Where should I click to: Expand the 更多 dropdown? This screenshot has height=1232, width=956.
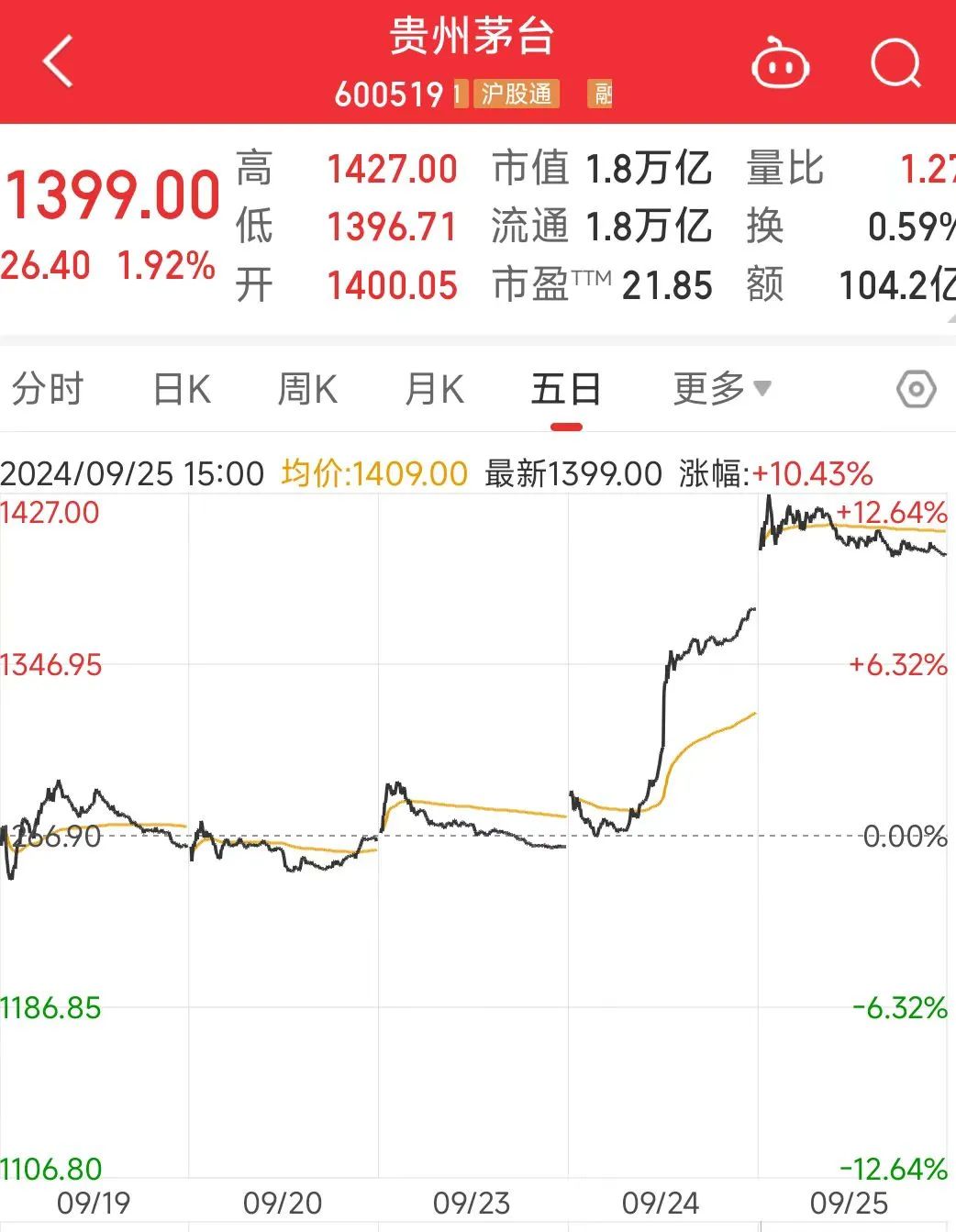(x=721, y=389)
